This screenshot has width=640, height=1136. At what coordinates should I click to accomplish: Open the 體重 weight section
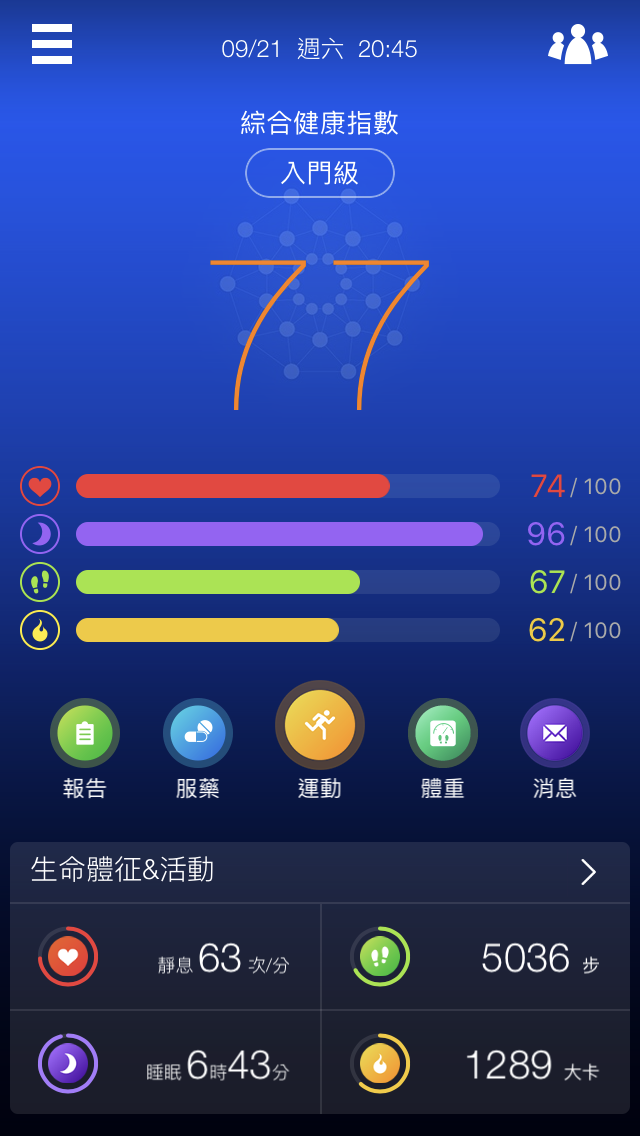pos(442,733)
